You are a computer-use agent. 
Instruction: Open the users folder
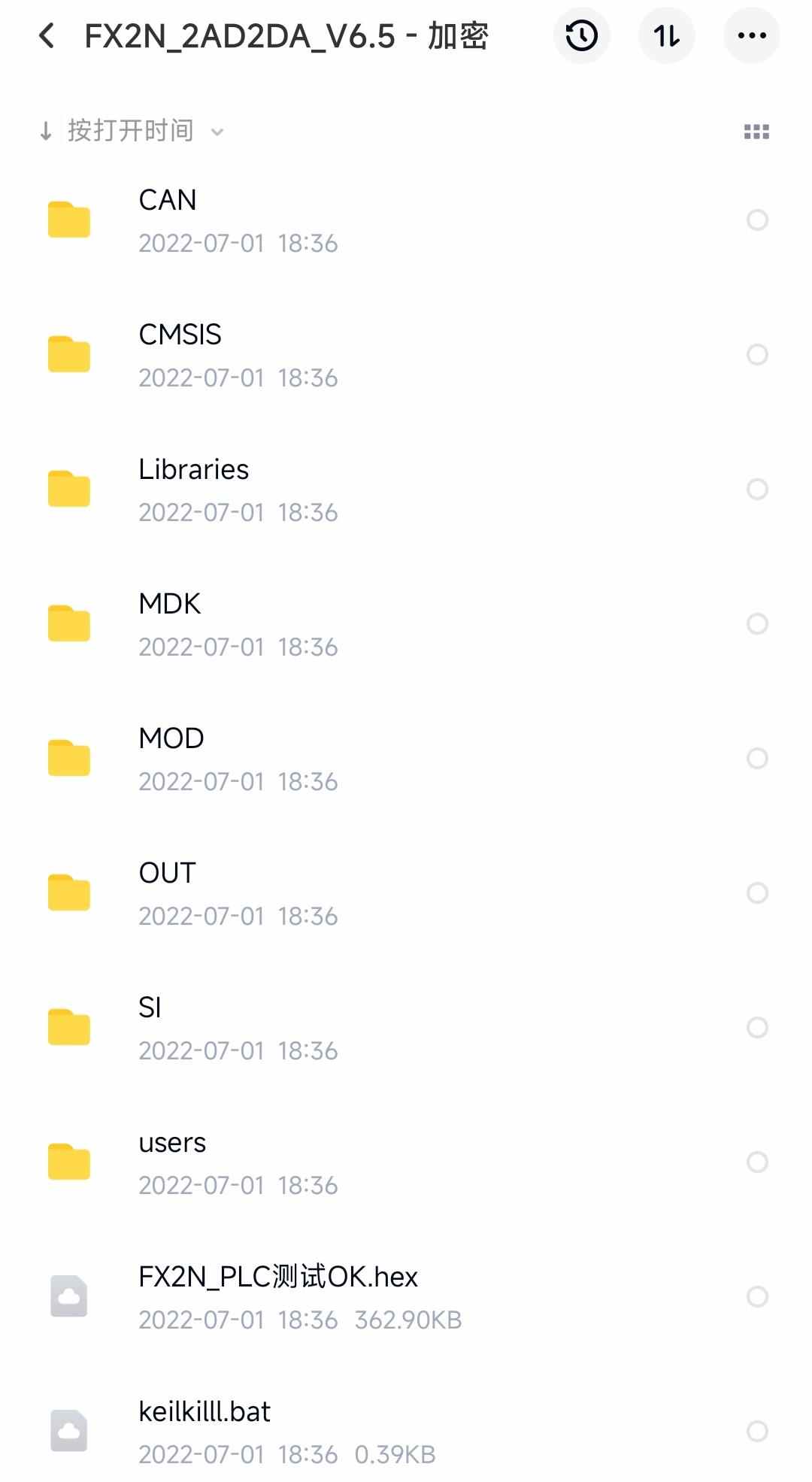coord(406,1162)
